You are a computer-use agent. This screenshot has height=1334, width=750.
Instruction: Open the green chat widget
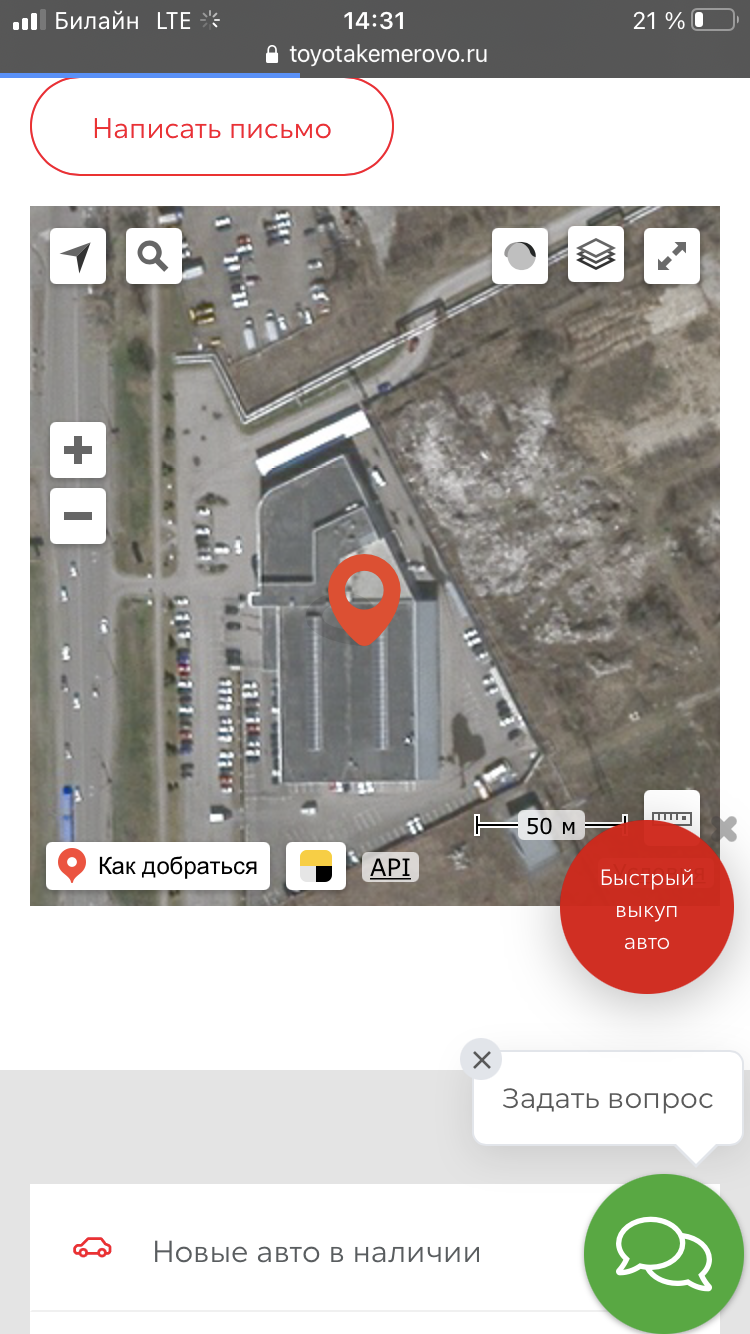pos(665,1254)
